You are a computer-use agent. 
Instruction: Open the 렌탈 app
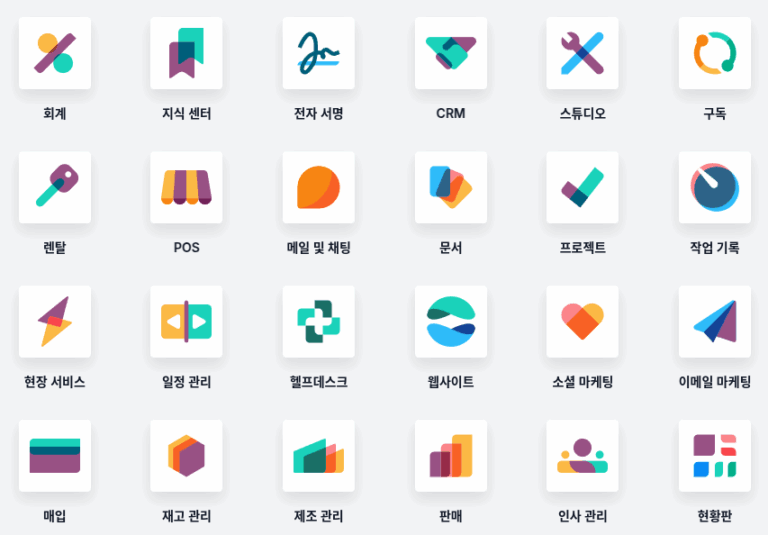point(55,187)
